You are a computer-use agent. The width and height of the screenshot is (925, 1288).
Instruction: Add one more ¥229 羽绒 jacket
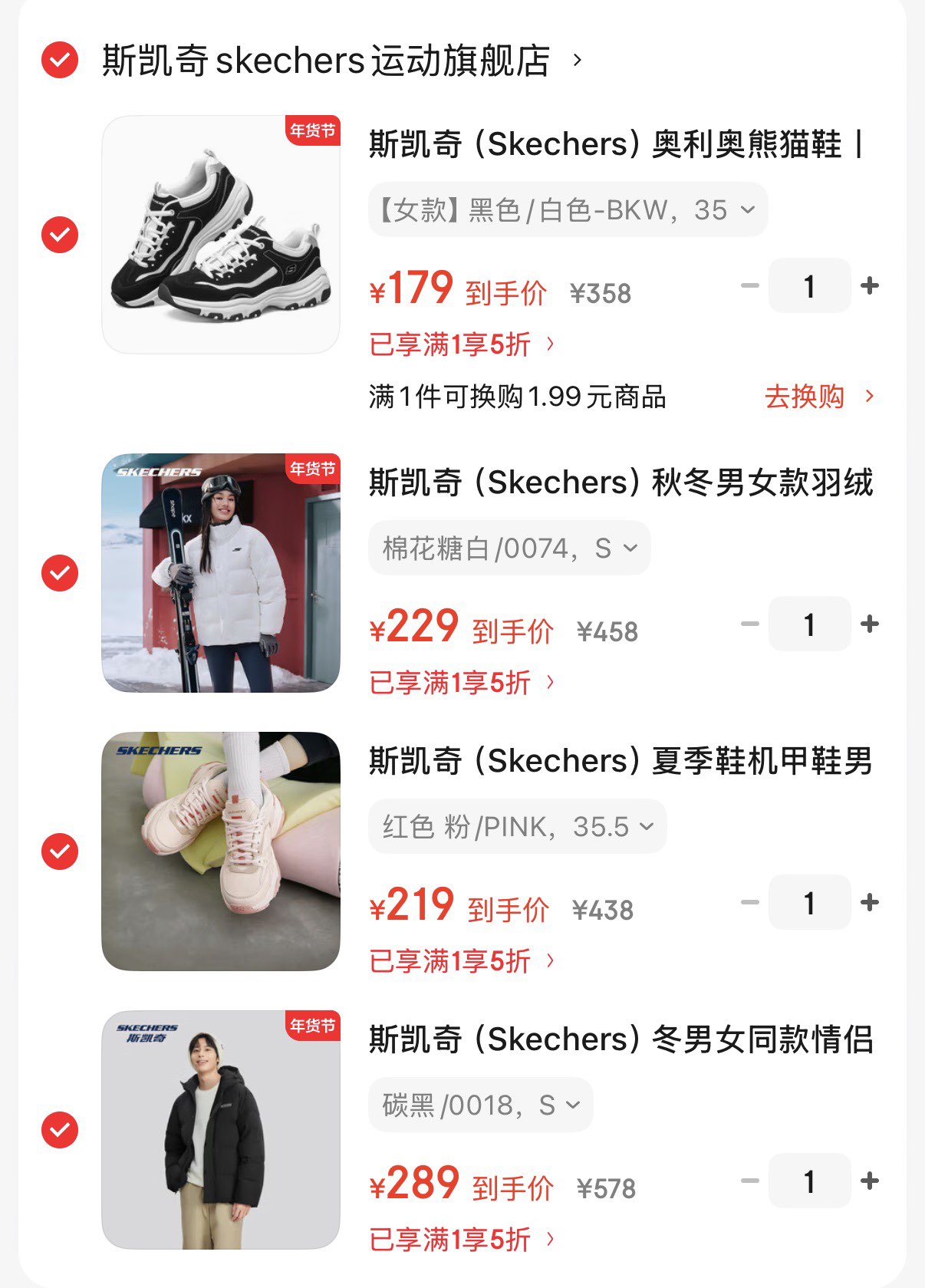click(x=870, y=624)
